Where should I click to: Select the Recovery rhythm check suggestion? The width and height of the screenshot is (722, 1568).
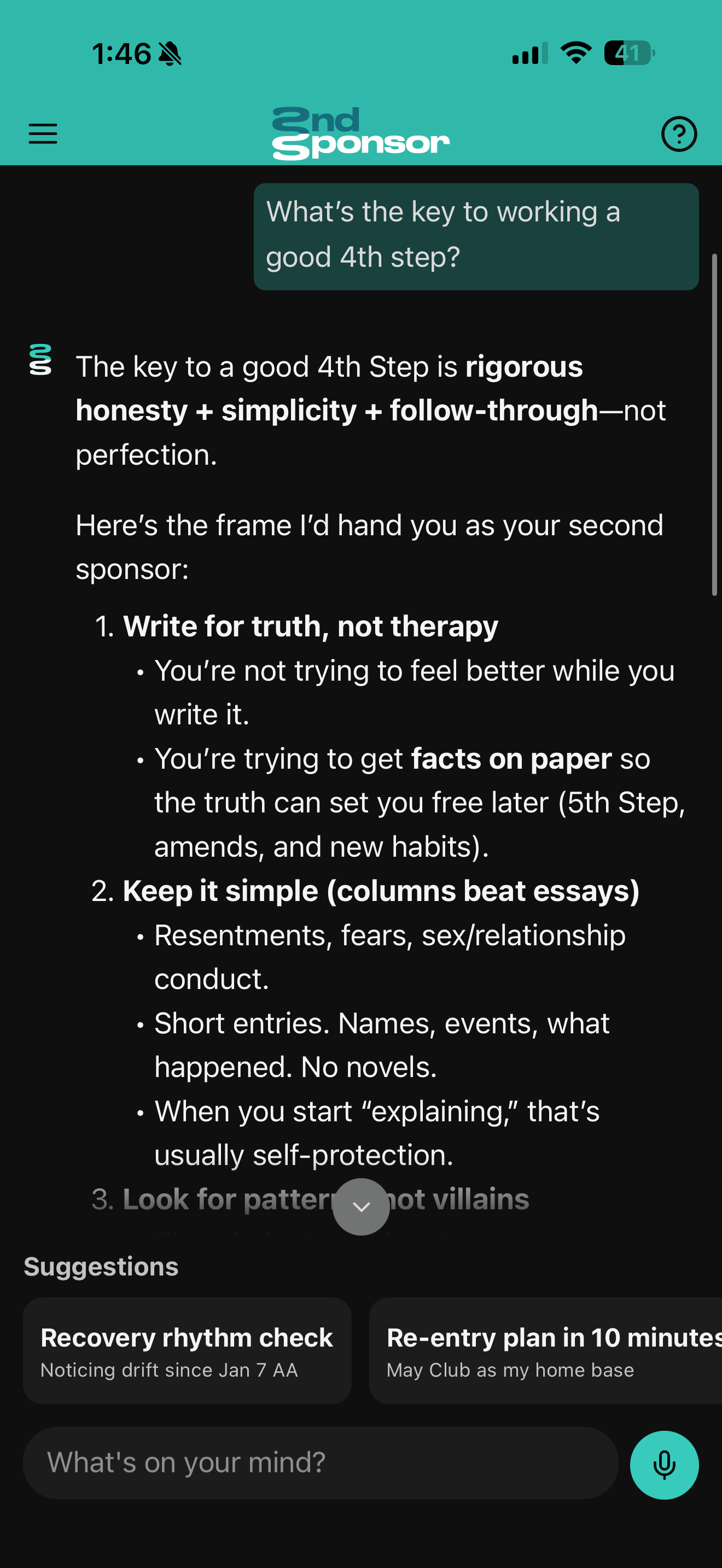[187, 1350]
